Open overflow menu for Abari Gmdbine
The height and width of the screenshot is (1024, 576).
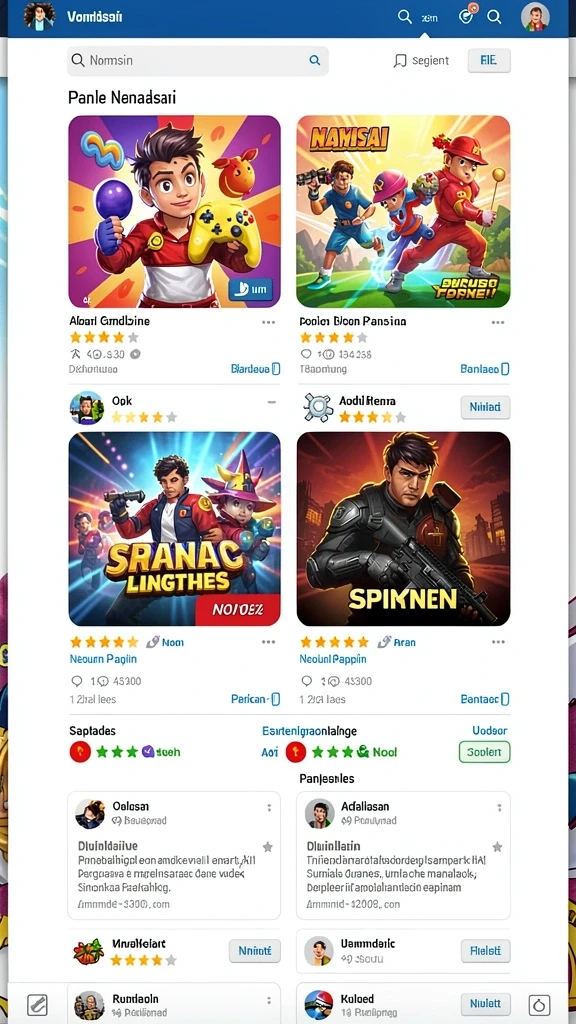[268, 322]
